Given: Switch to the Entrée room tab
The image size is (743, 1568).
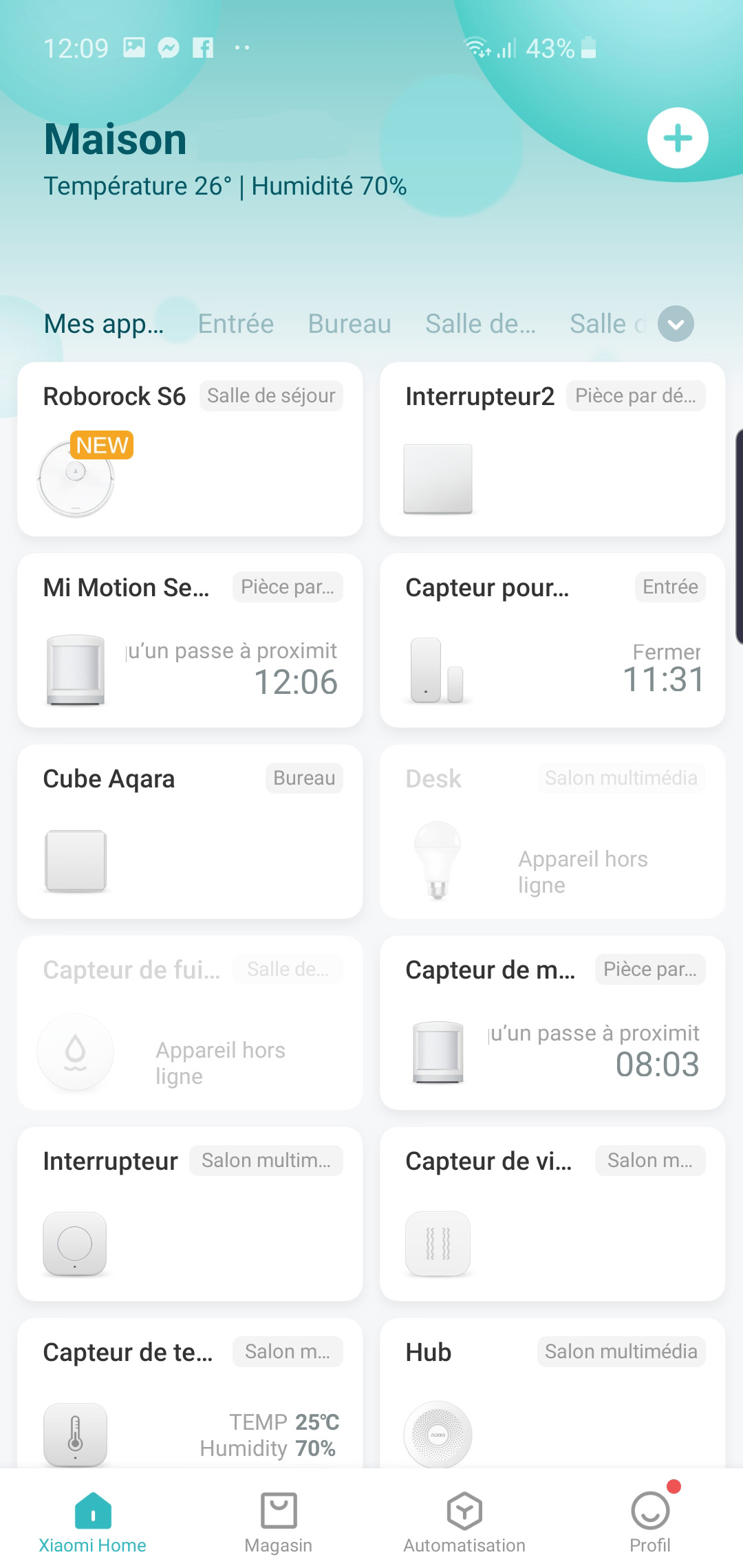Looking at the screenshot, I should [236, 324].
